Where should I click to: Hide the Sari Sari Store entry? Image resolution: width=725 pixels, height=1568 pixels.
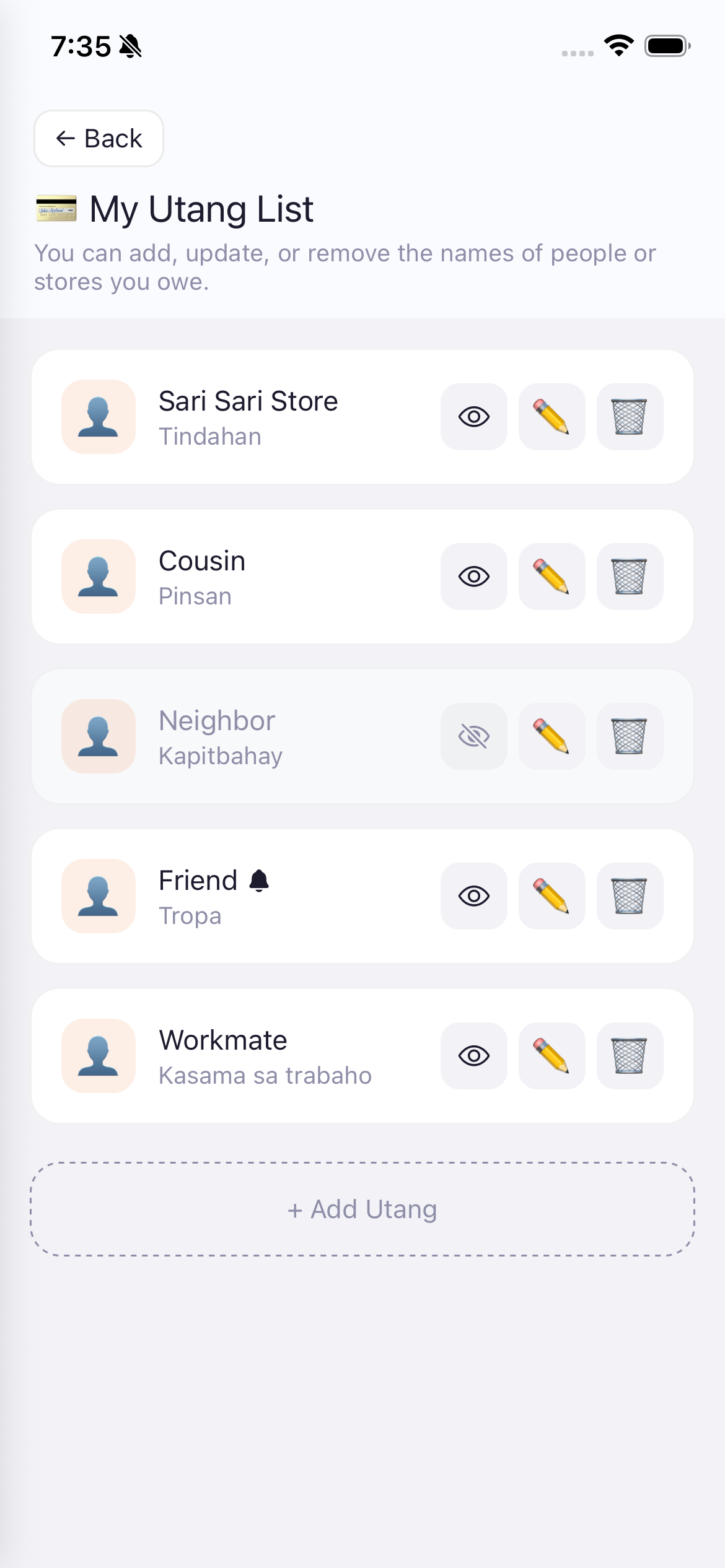pos(473,417)
